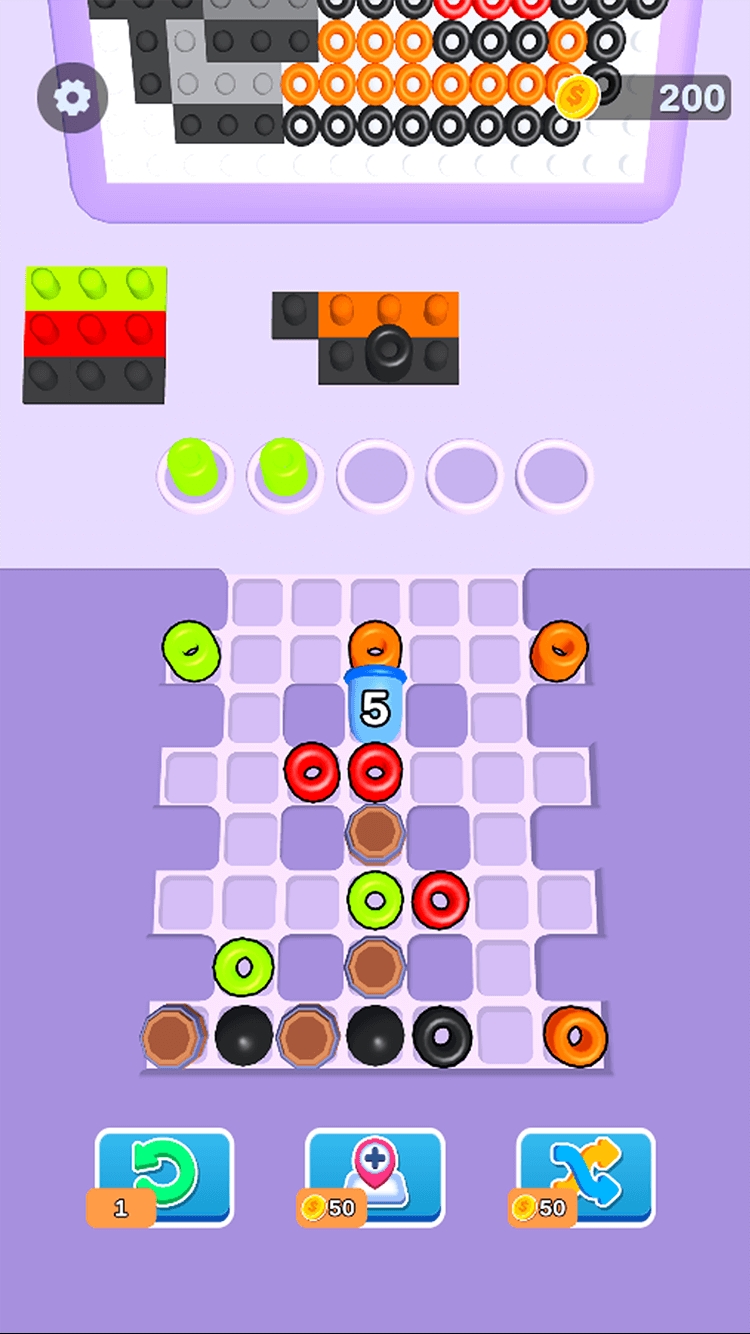
Task: Shuffle the rings for 50 coins
Action: tap(586, 1176)
